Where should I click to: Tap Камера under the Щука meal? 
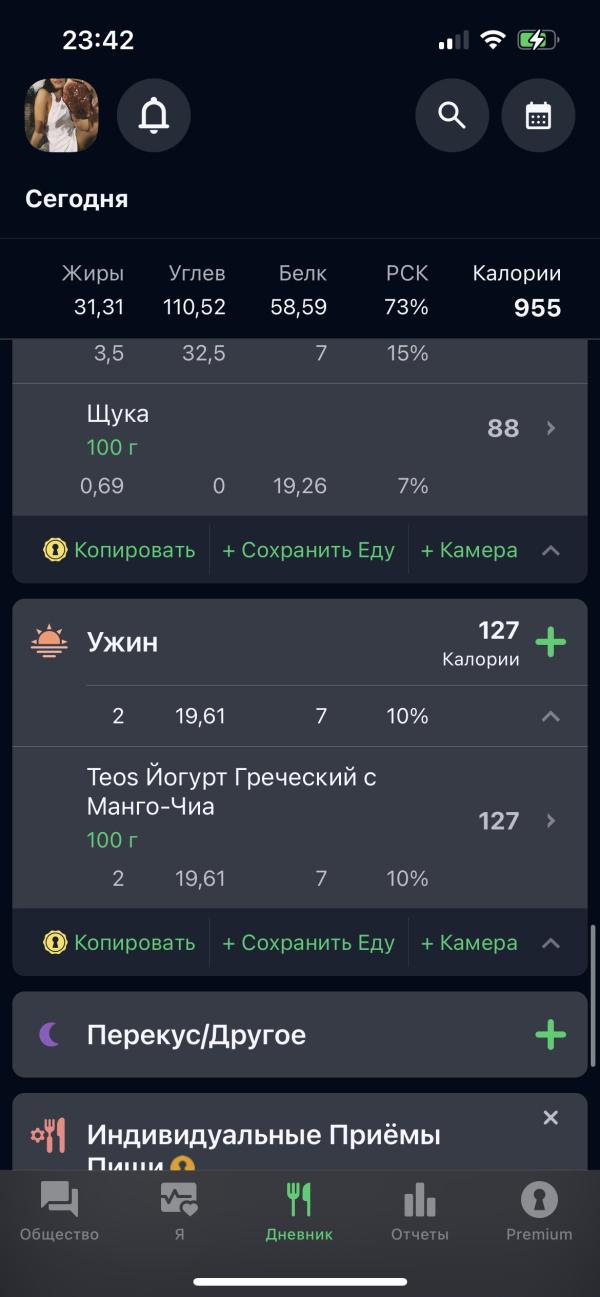tap(469, 550)
